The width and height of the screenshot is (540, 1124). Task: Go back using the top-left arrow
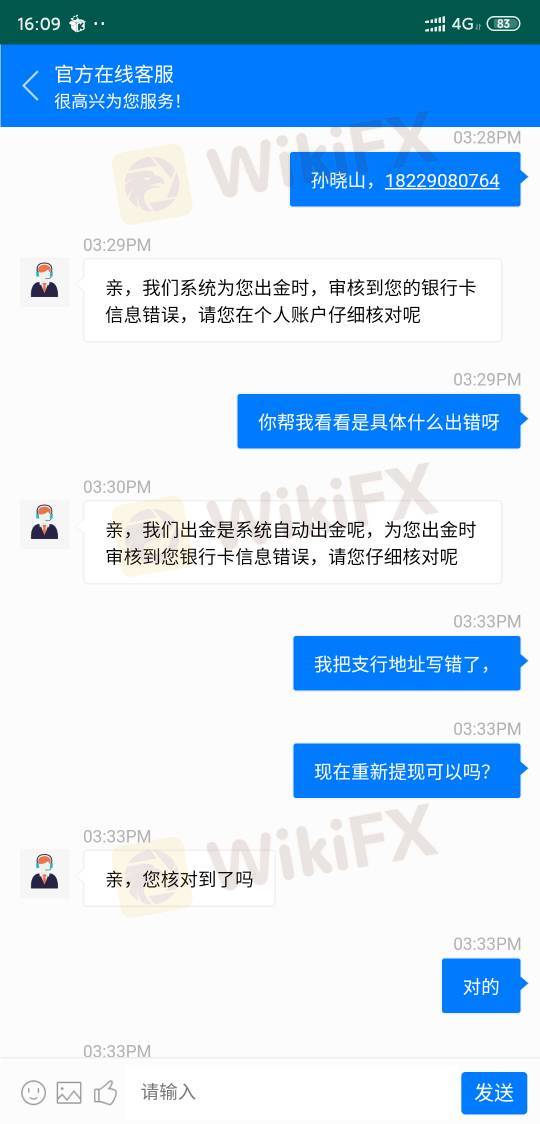(30, 86)
